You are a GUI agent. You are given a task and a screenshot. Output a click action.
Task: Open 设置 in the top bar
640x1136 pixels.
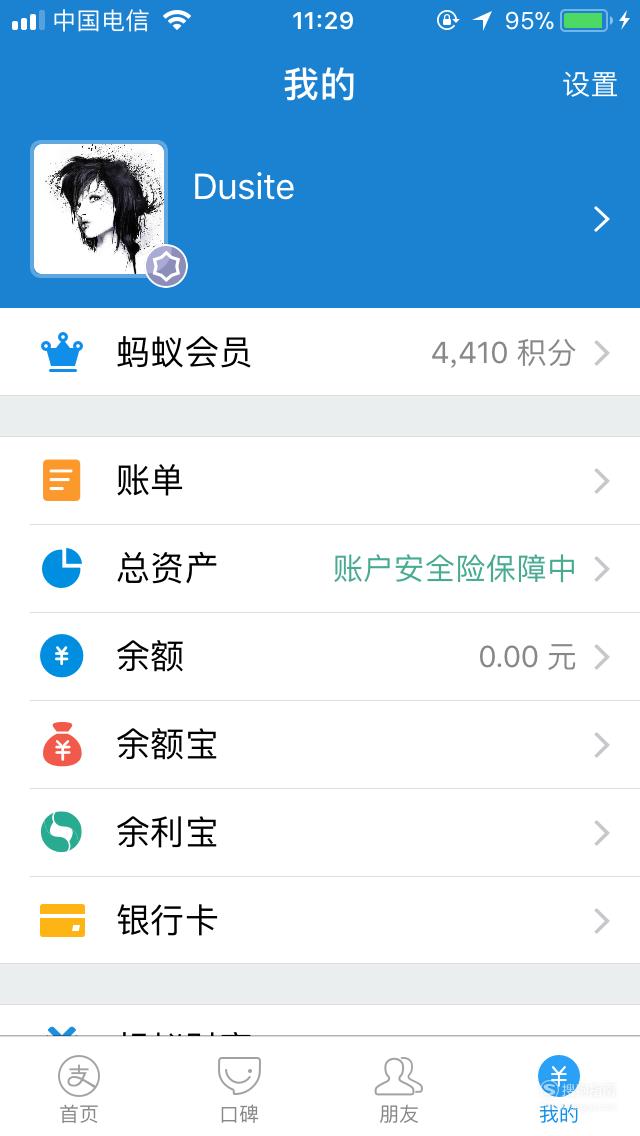(x=590, y=85)
